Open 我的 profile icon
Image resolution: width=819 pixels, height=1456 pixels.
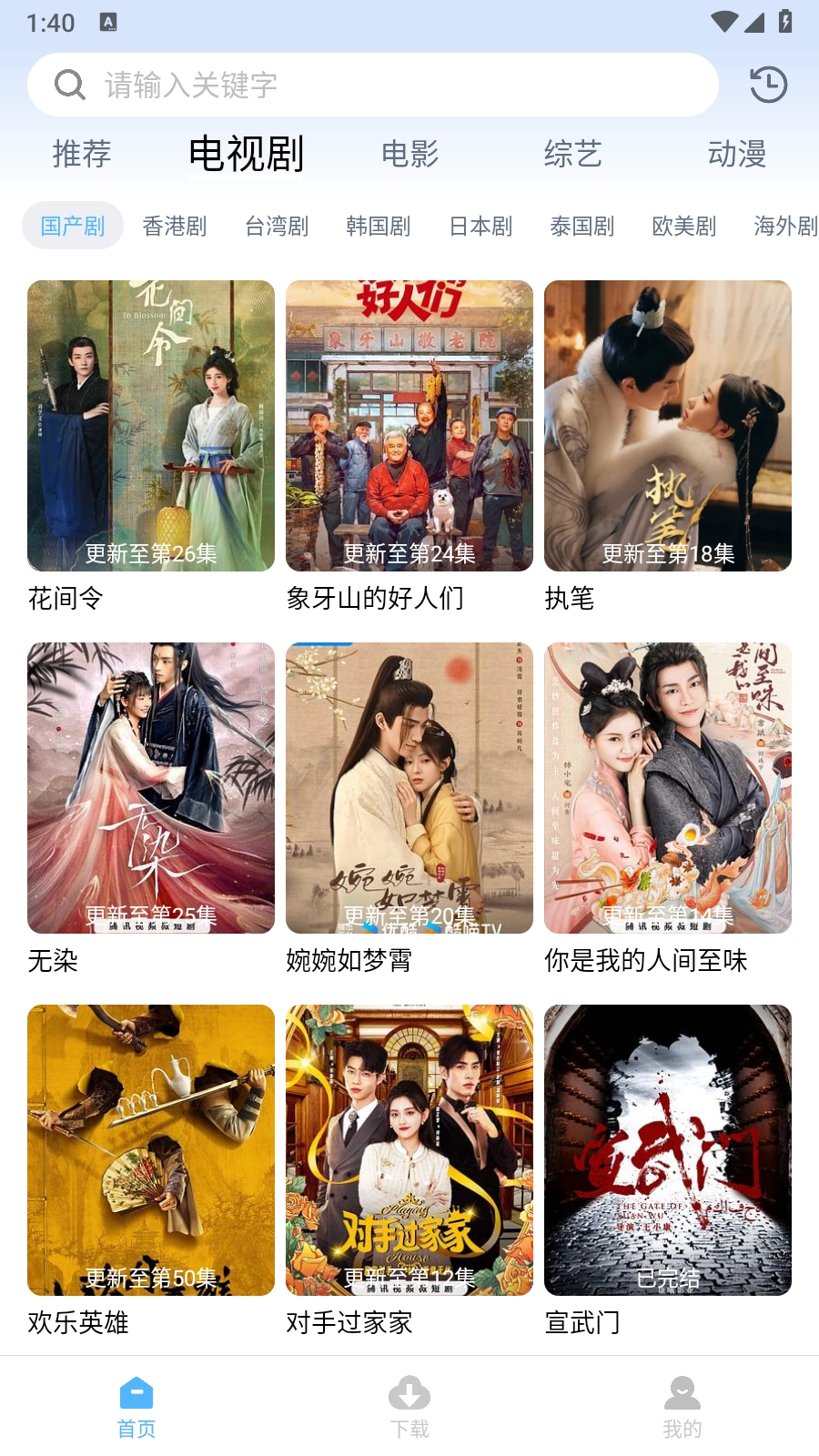coord(682,1391)
